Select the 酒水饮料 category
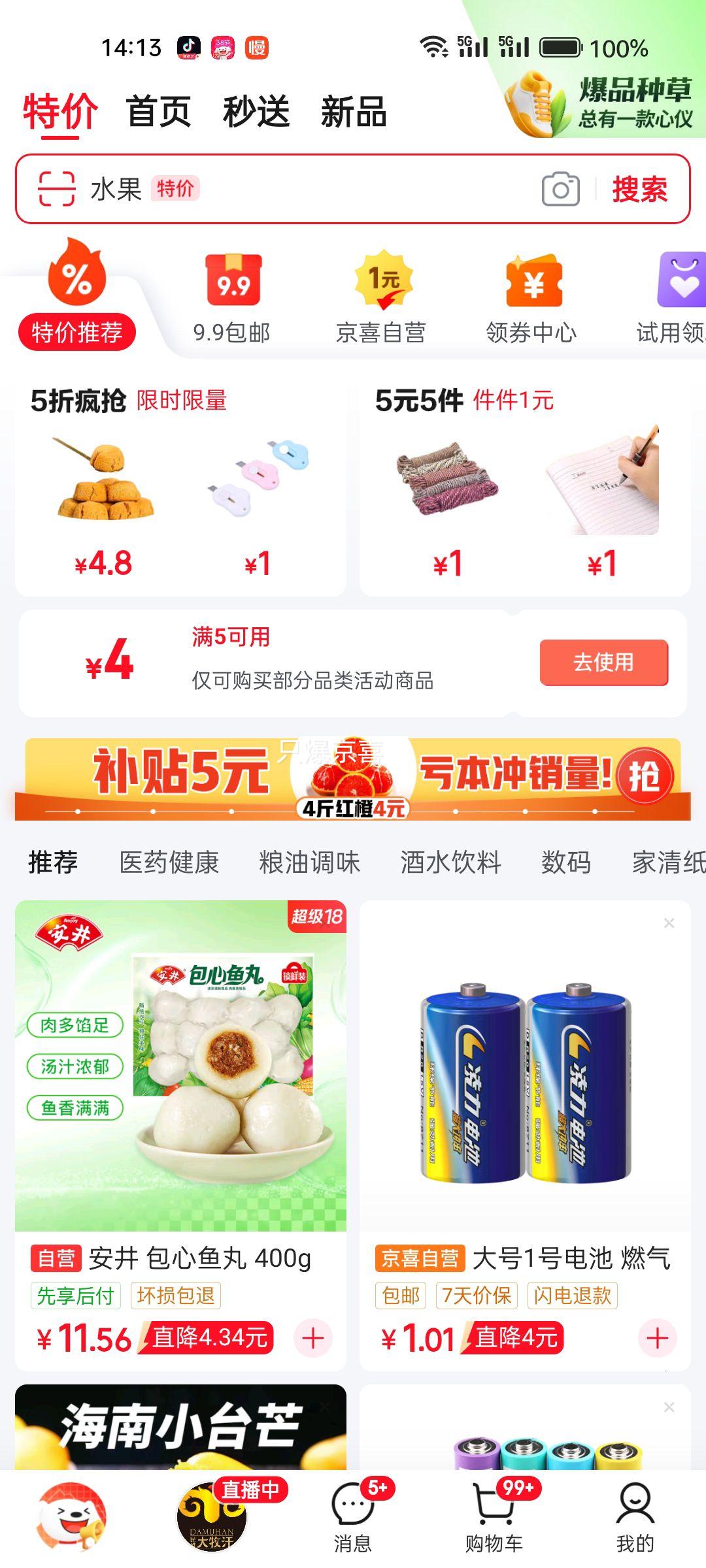Screen dimensions: 706x1568 point(450,862)
